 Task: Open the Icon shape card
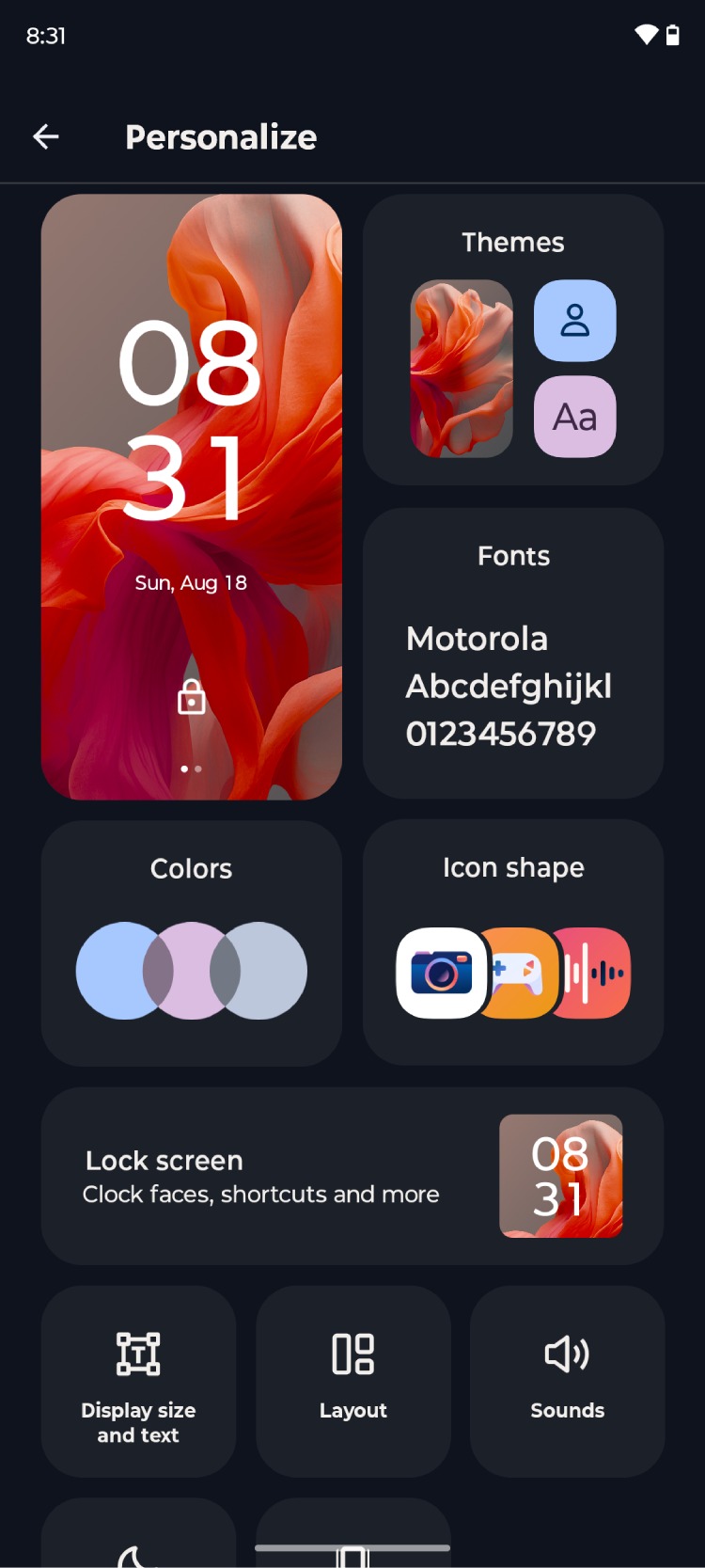513,942
